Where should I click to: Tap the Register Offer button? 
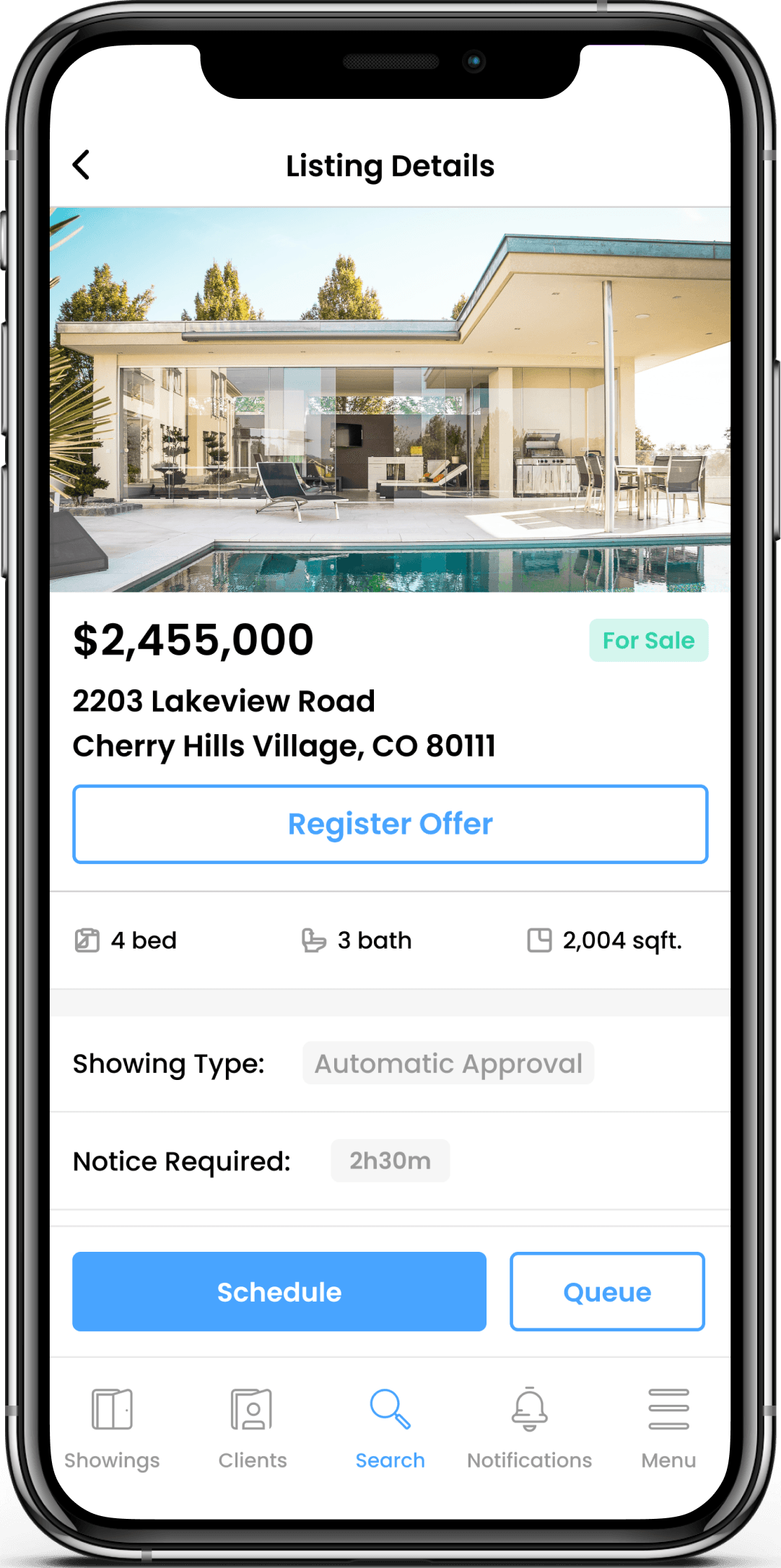[x=390, y=824]
